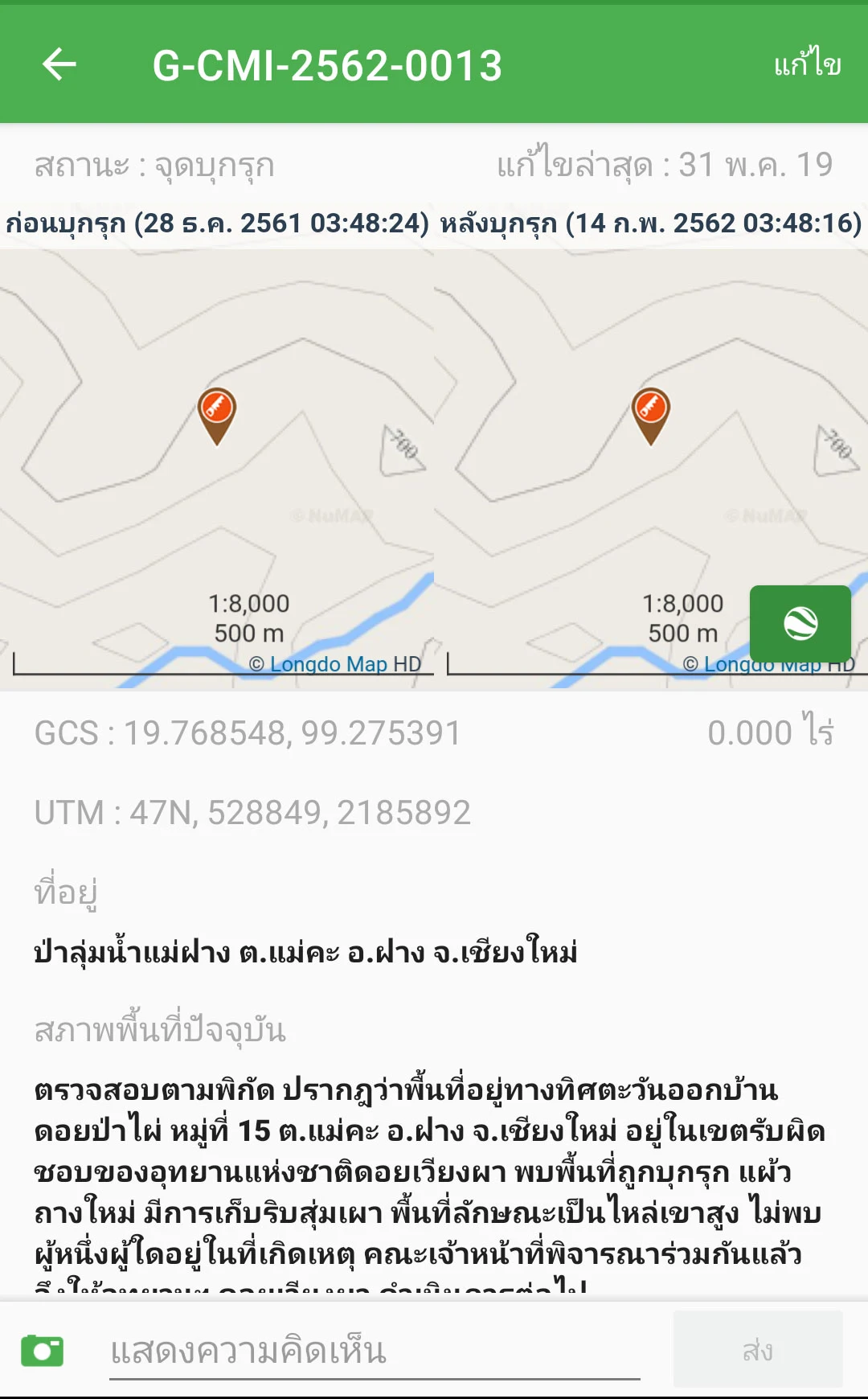Select the encroachment pin on the before map

(x=217, y=414)
